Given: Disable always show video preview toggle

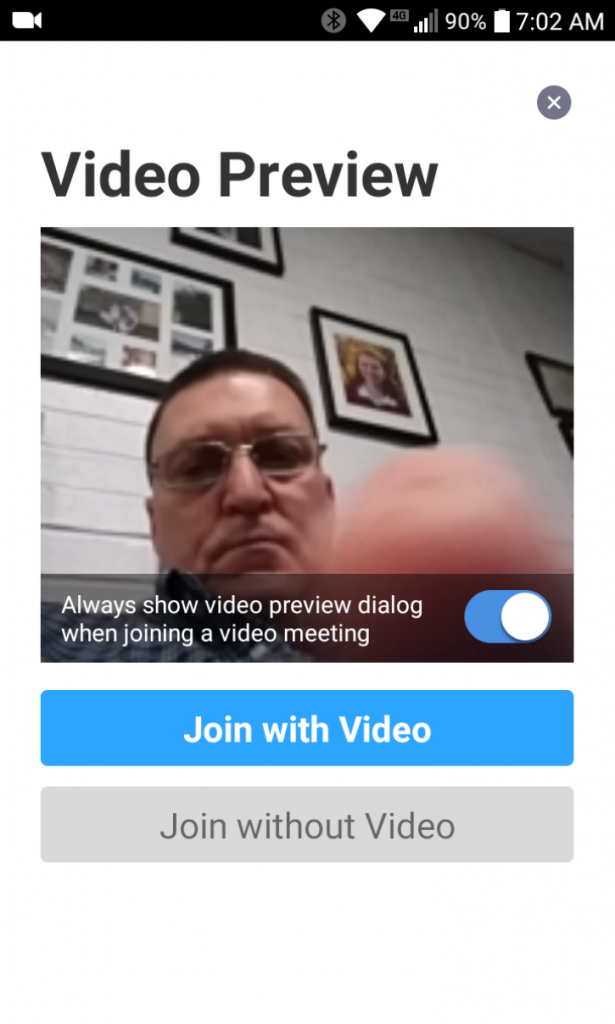Looking at the screenshot, I should click(x=507, y=617).
